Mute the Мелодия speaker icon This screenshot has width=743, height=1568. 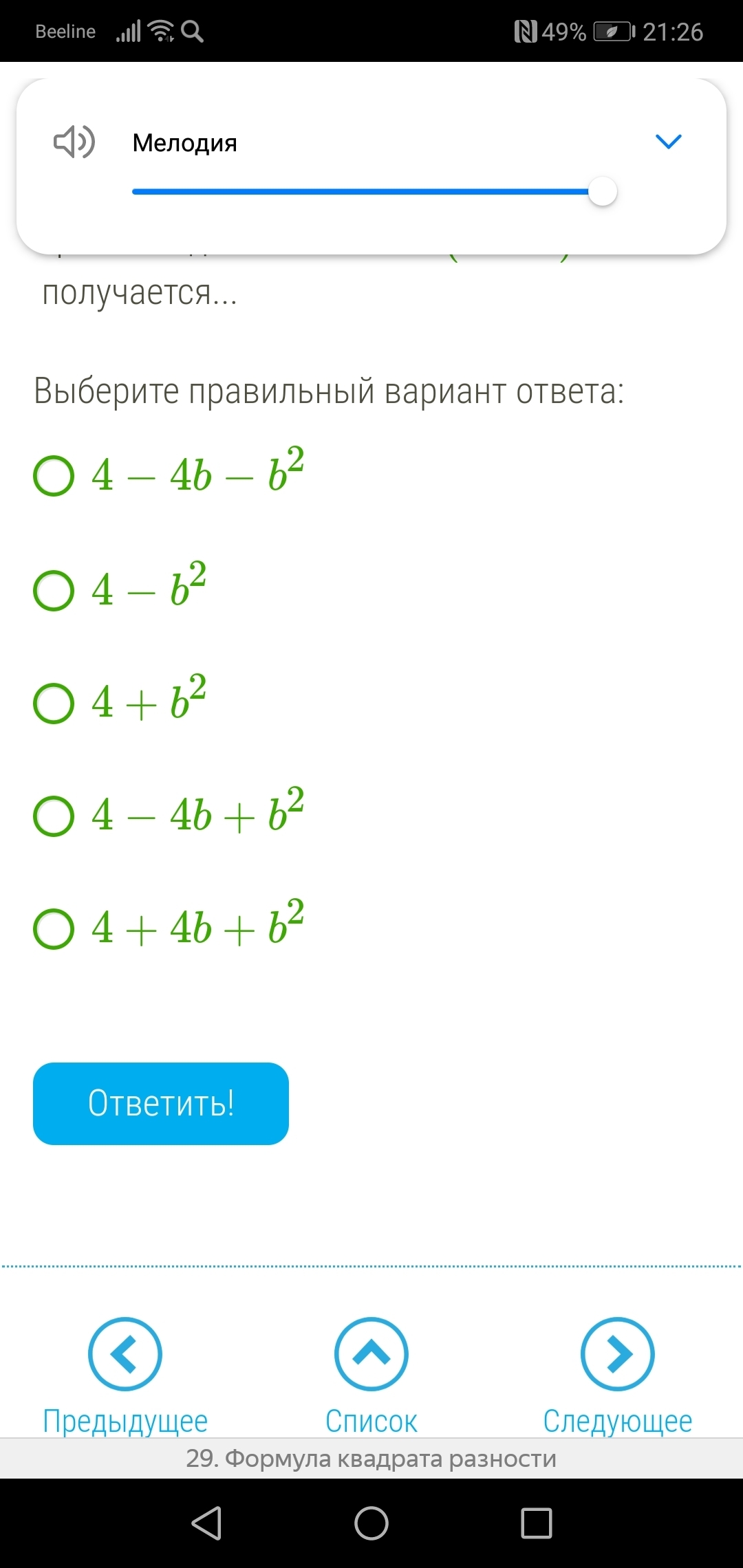(74, 142)
